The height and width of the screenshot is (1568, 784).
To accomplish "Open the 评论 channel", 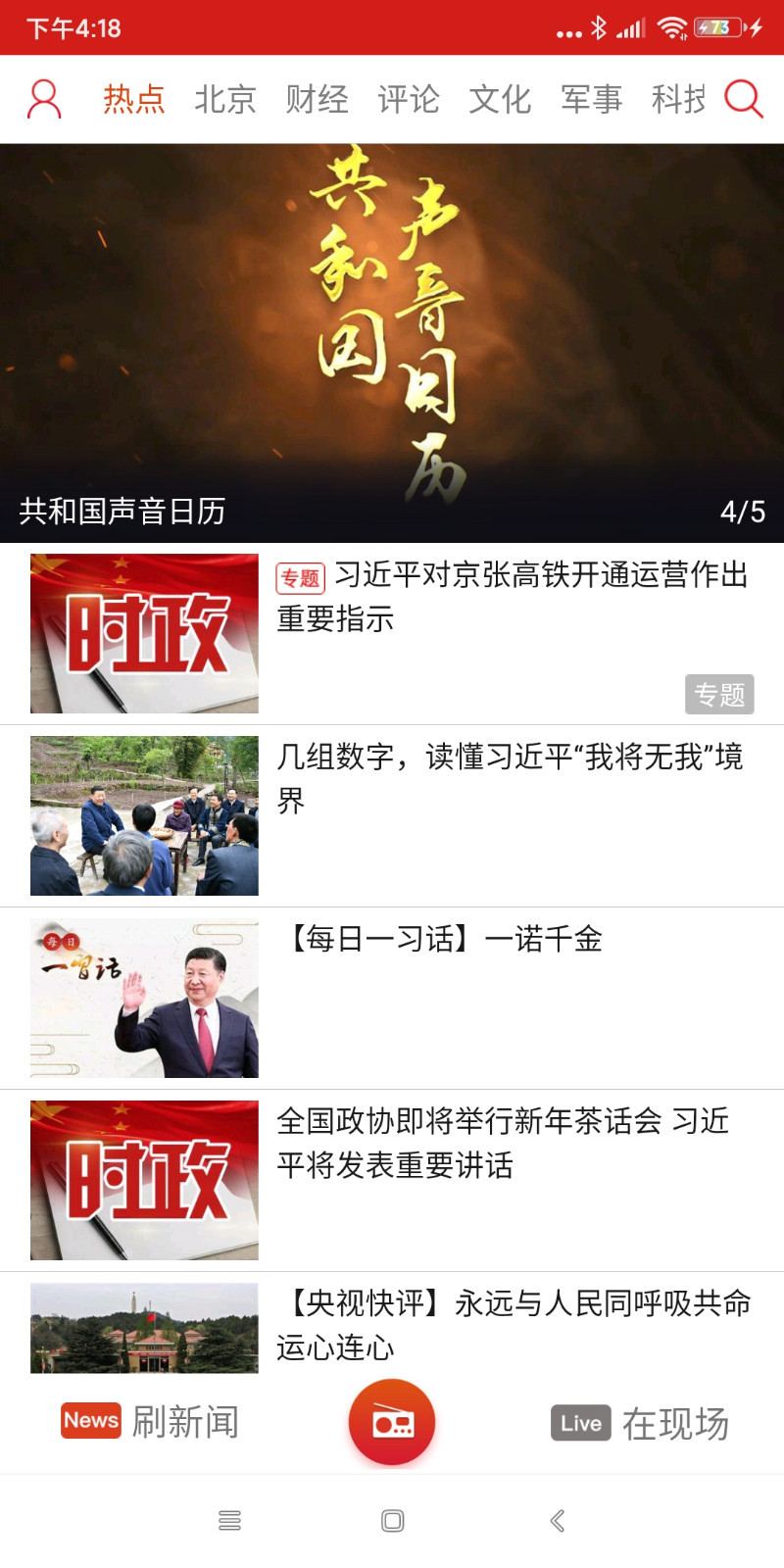I will 407,98.
